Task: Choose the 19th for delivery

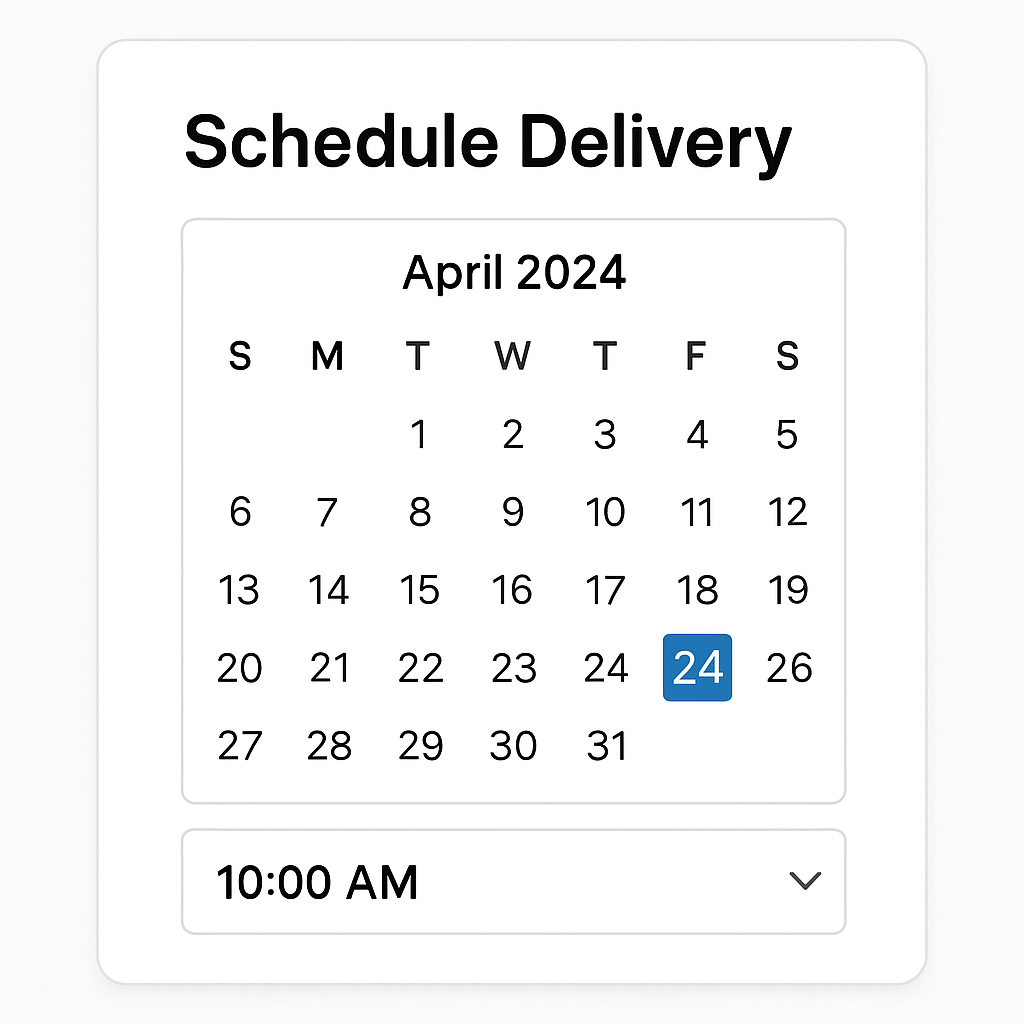Action: 787,590
